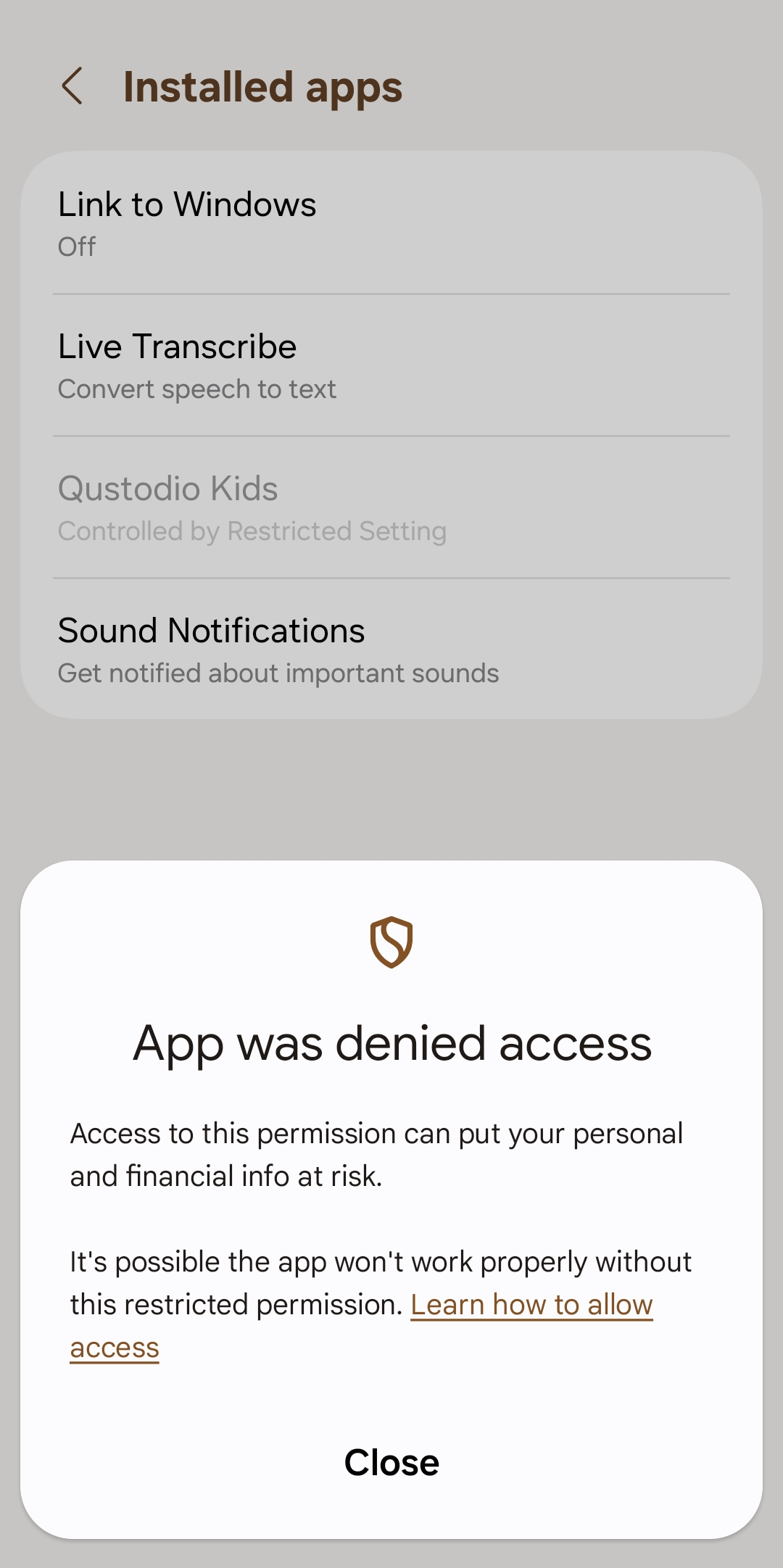This screenshot has width=783, height=1568.
Task: Tap the divider below Link to Windows
Action: click(x=391, y=293)
